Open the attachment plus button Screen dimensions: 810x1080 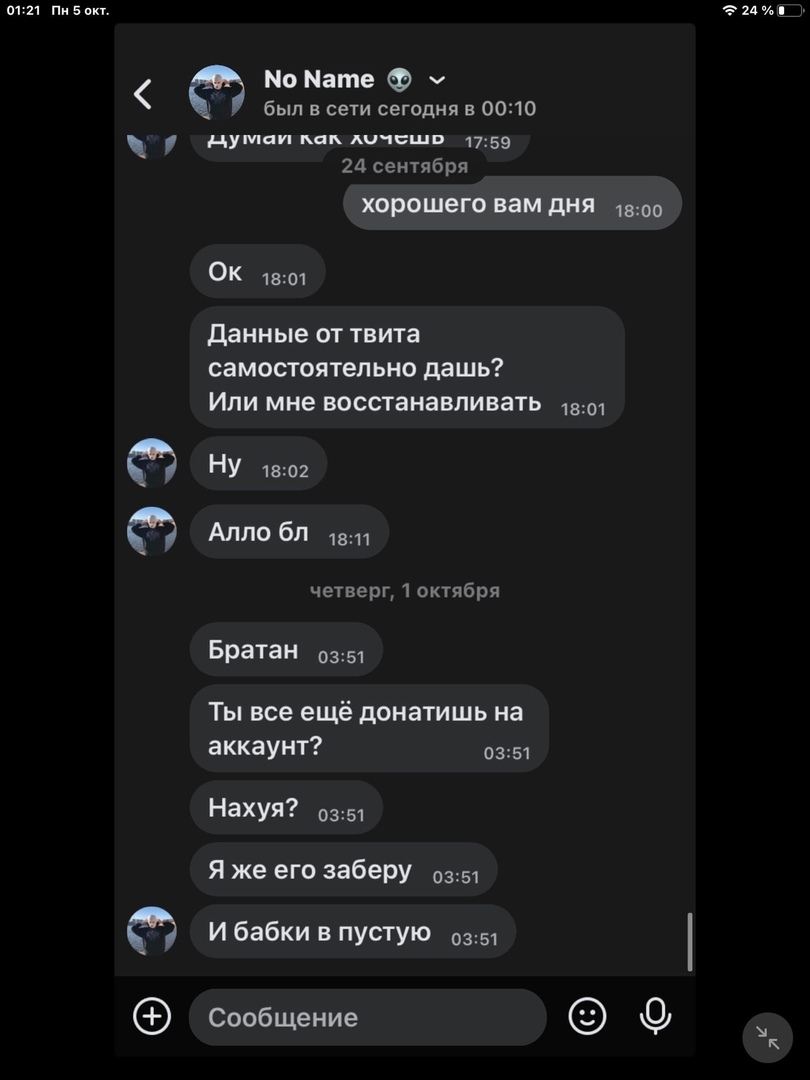coord(152,1017)
